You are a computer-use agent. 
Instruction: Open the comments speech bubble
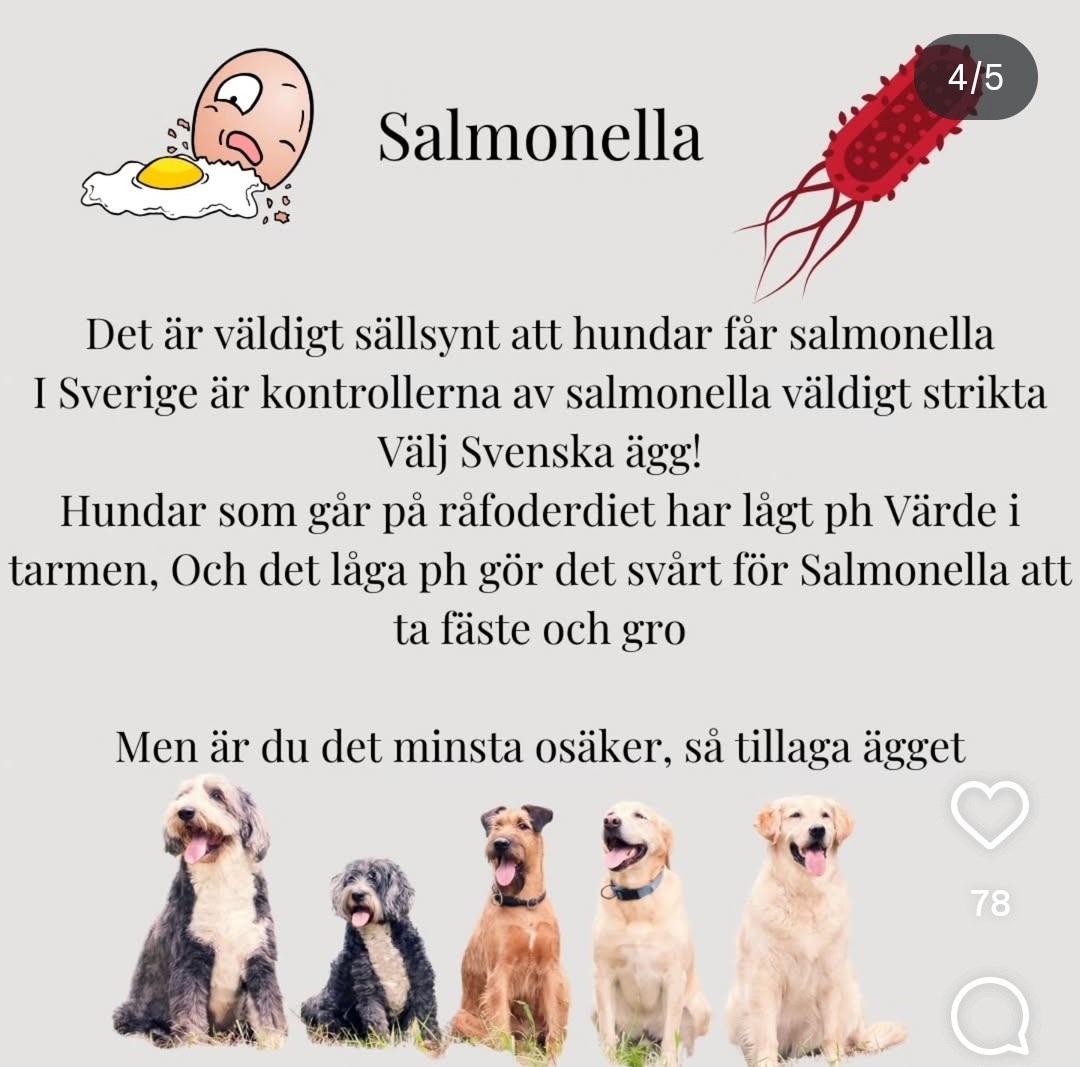990,1018
